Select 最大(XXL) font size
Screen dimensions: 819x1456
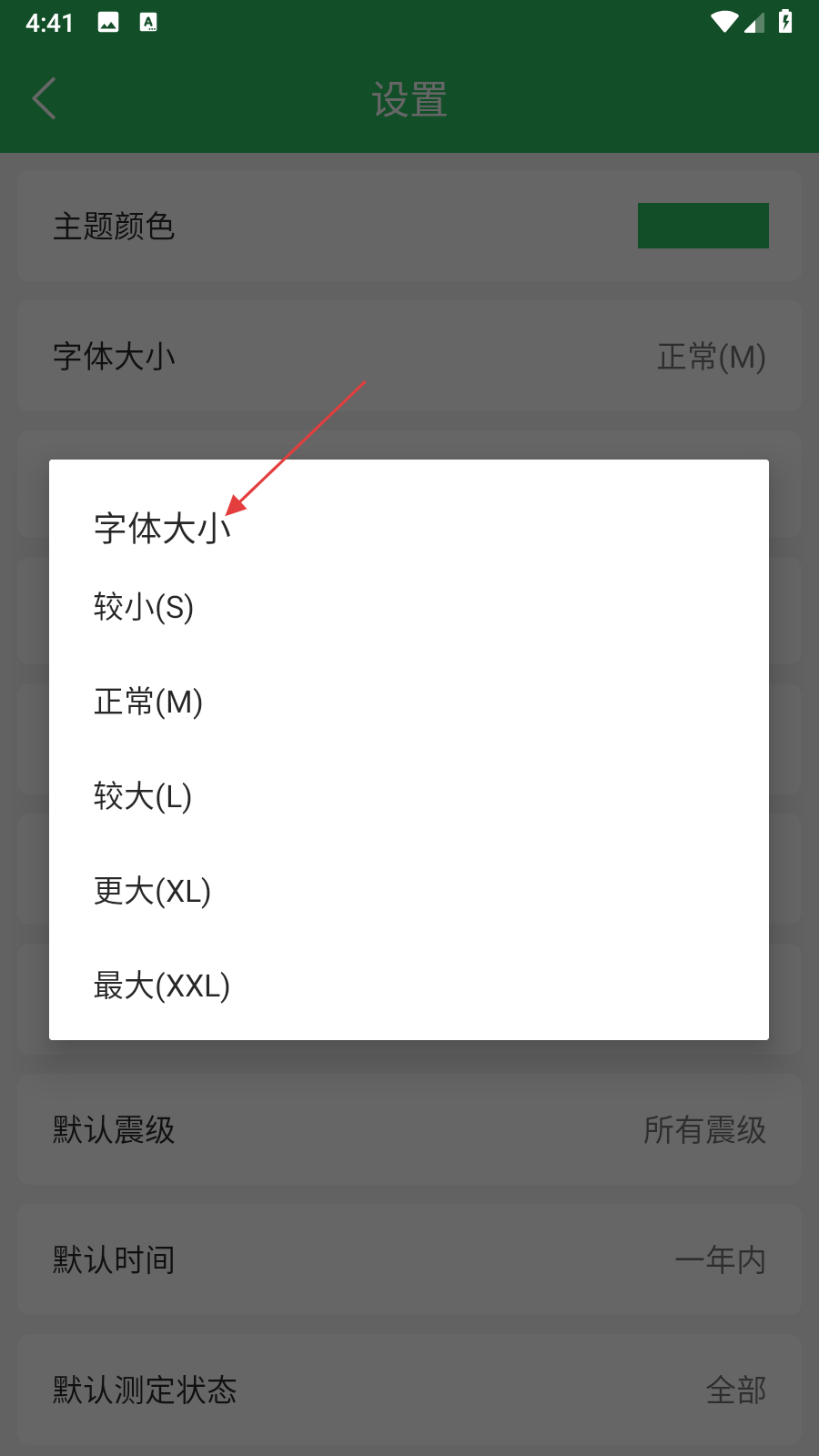click(162, 986)
